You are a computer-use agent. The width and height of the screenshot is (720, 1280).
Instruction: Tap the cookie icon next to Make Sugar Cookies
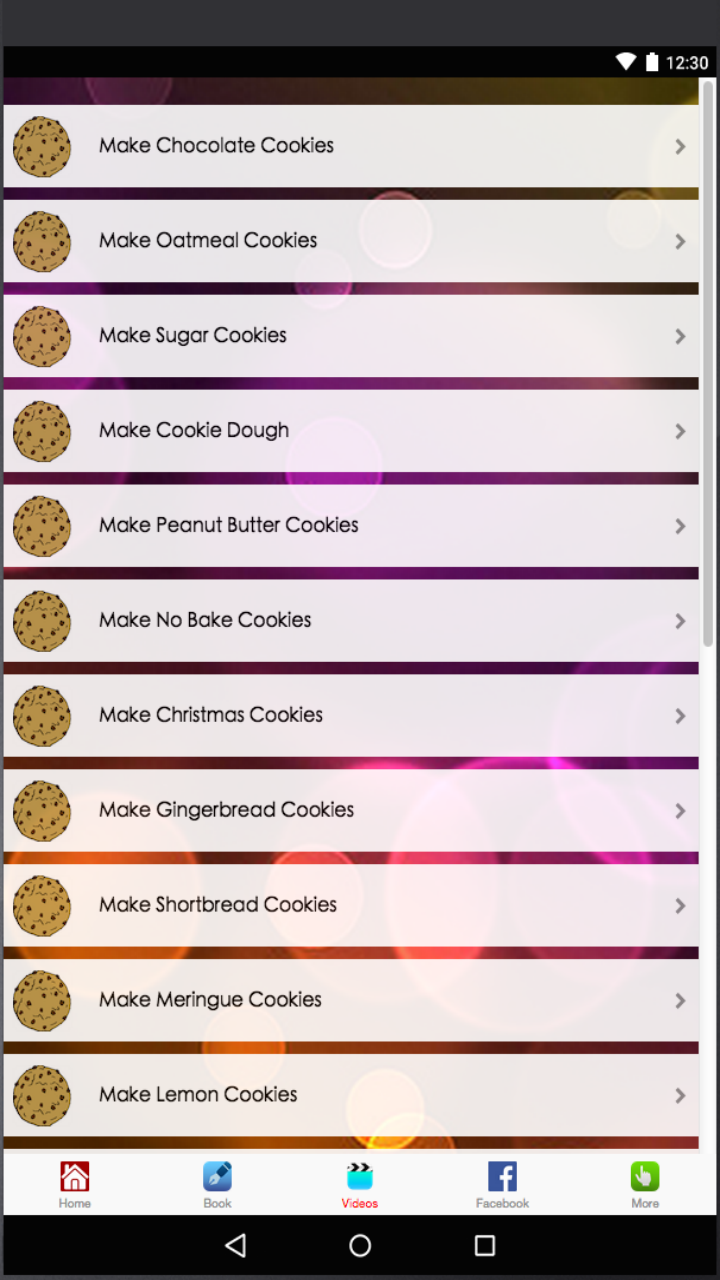42,336
